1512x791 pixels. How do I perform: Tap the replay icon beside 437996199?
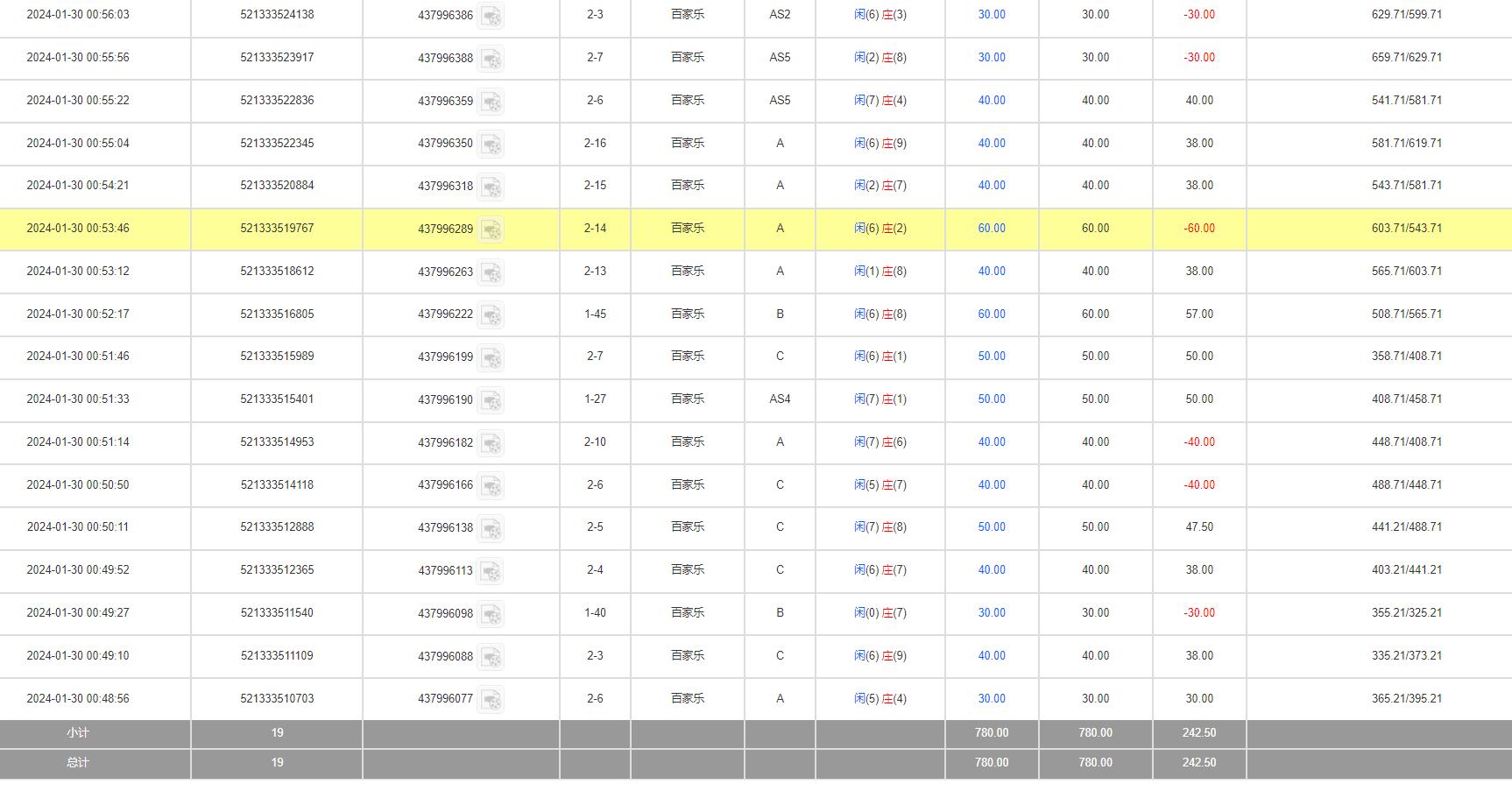(491, 357)
